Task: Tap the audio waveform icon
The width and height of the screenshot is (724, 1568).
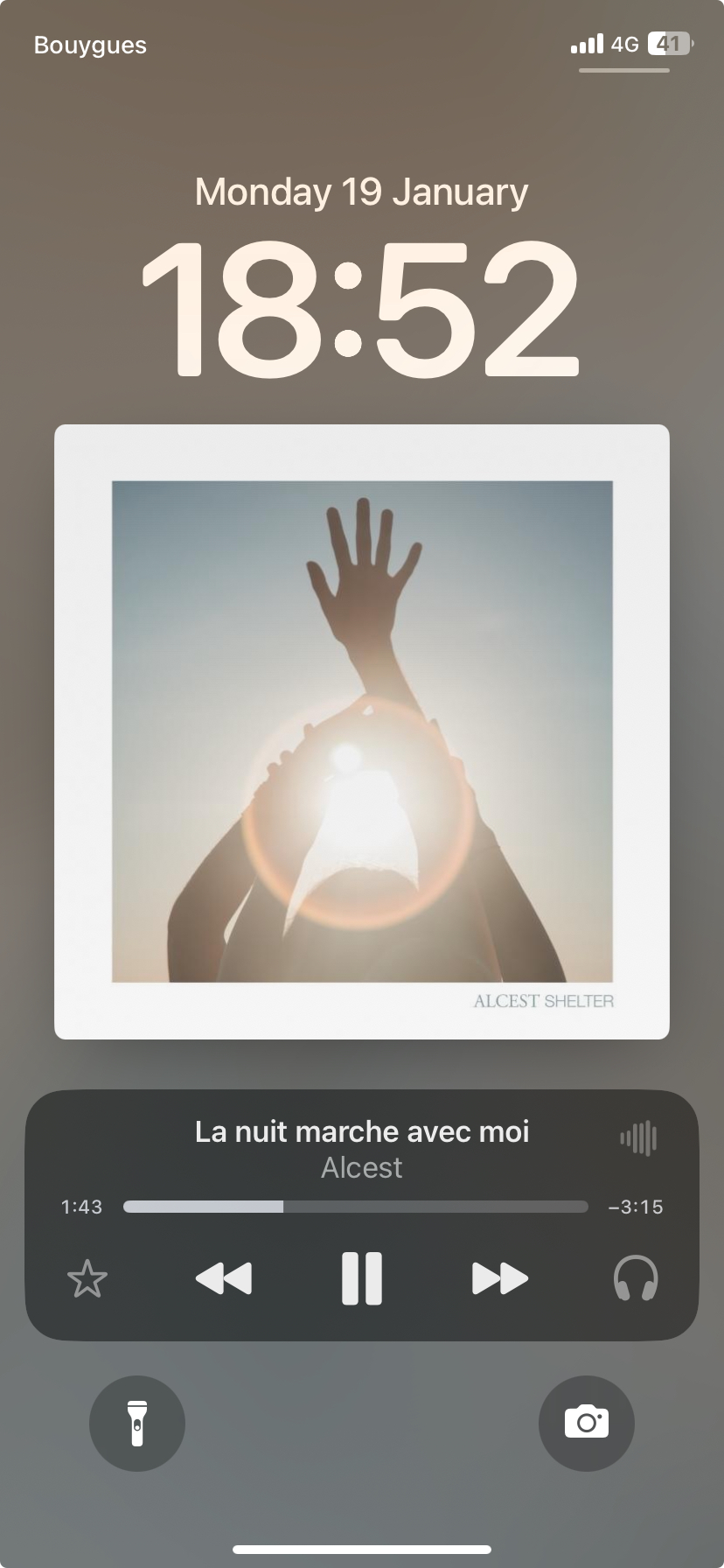Action: tap(638, 1138)
